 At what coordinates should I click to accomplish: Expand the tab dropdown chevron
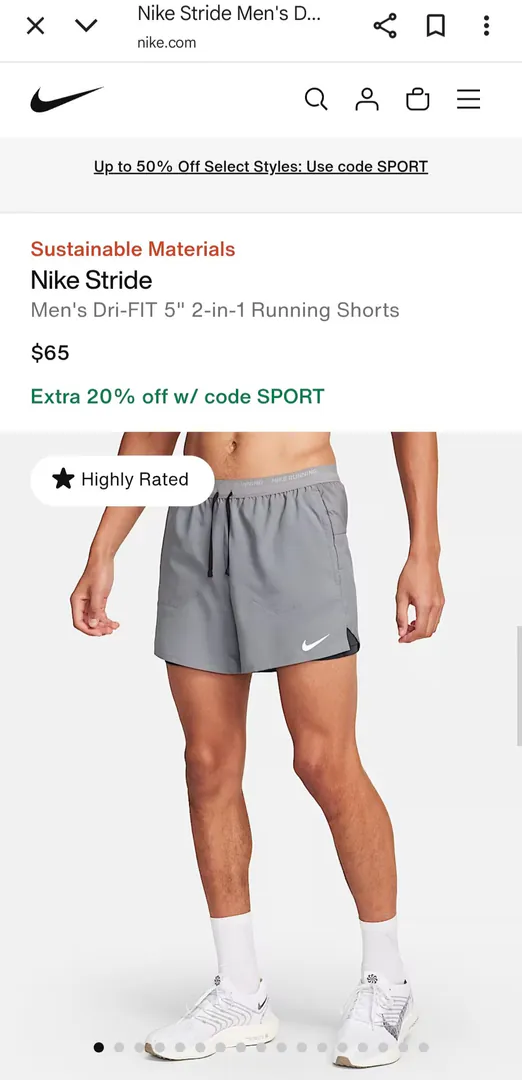[86, 26]
